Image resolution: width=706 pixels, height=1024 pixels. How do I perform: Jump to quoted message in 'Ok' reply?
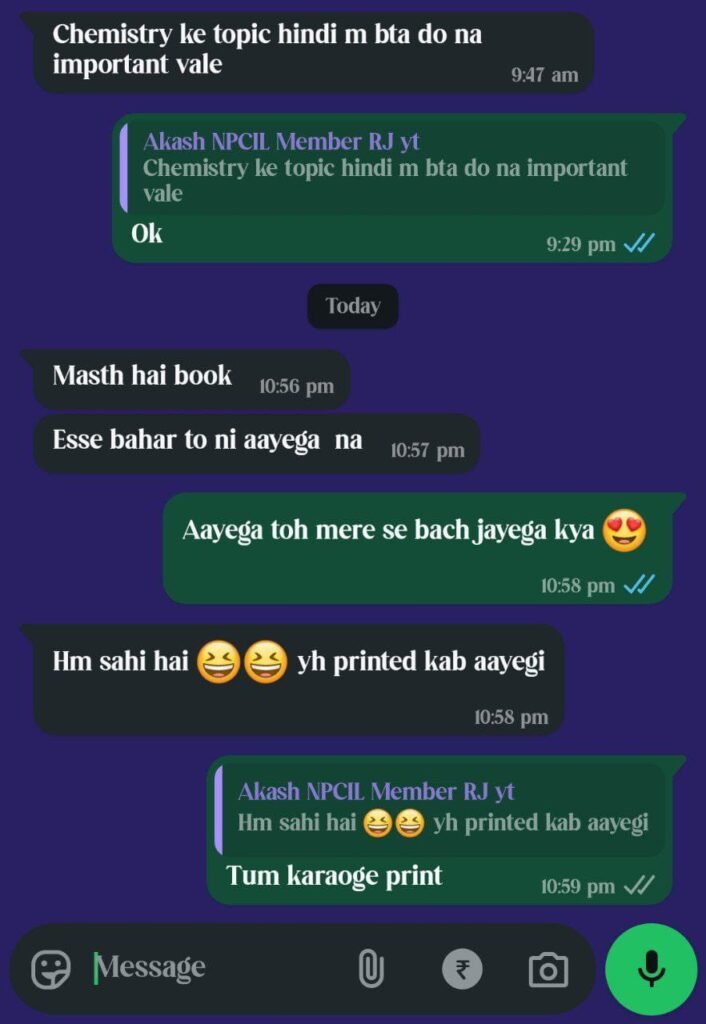point(392,167)
